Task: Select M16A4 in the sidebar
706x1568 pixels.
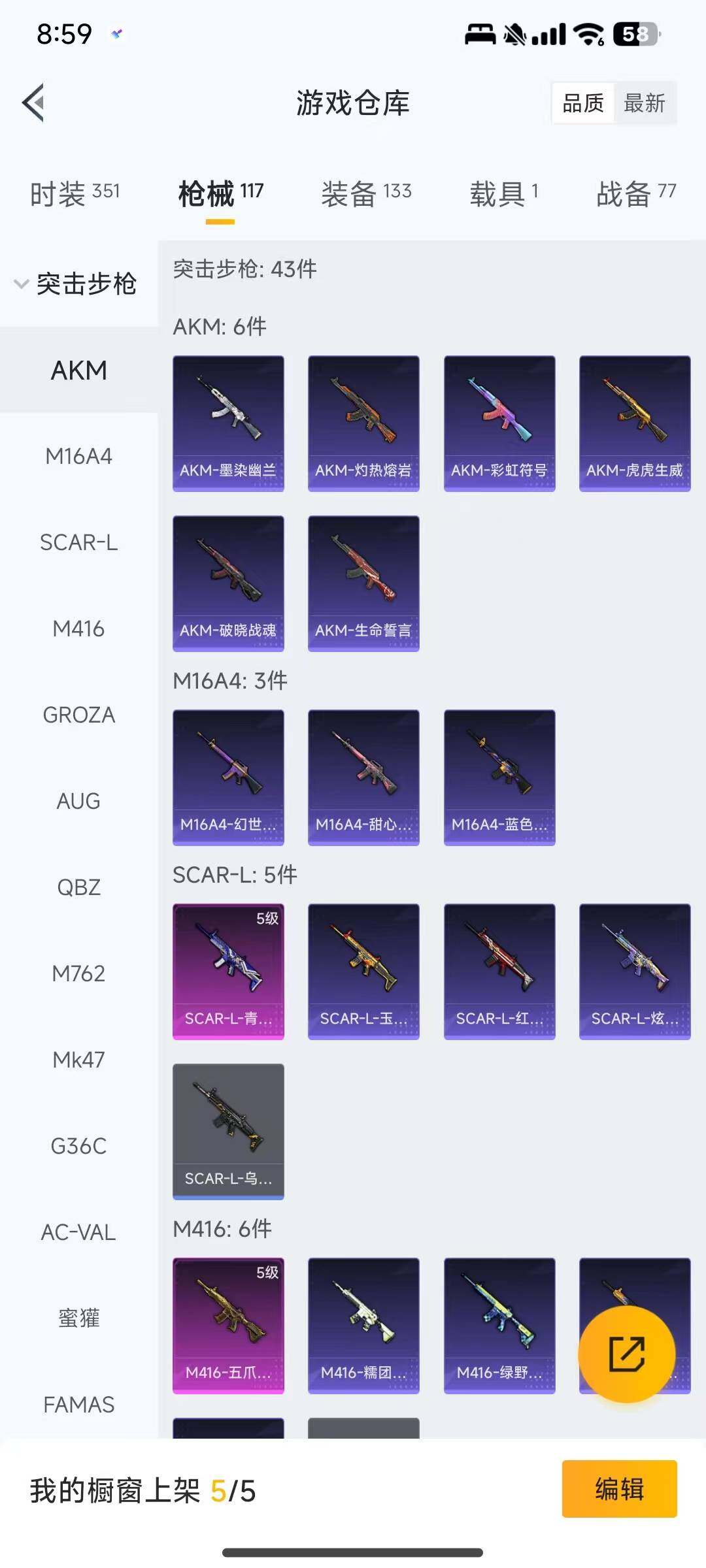Action: coord(78,456)
